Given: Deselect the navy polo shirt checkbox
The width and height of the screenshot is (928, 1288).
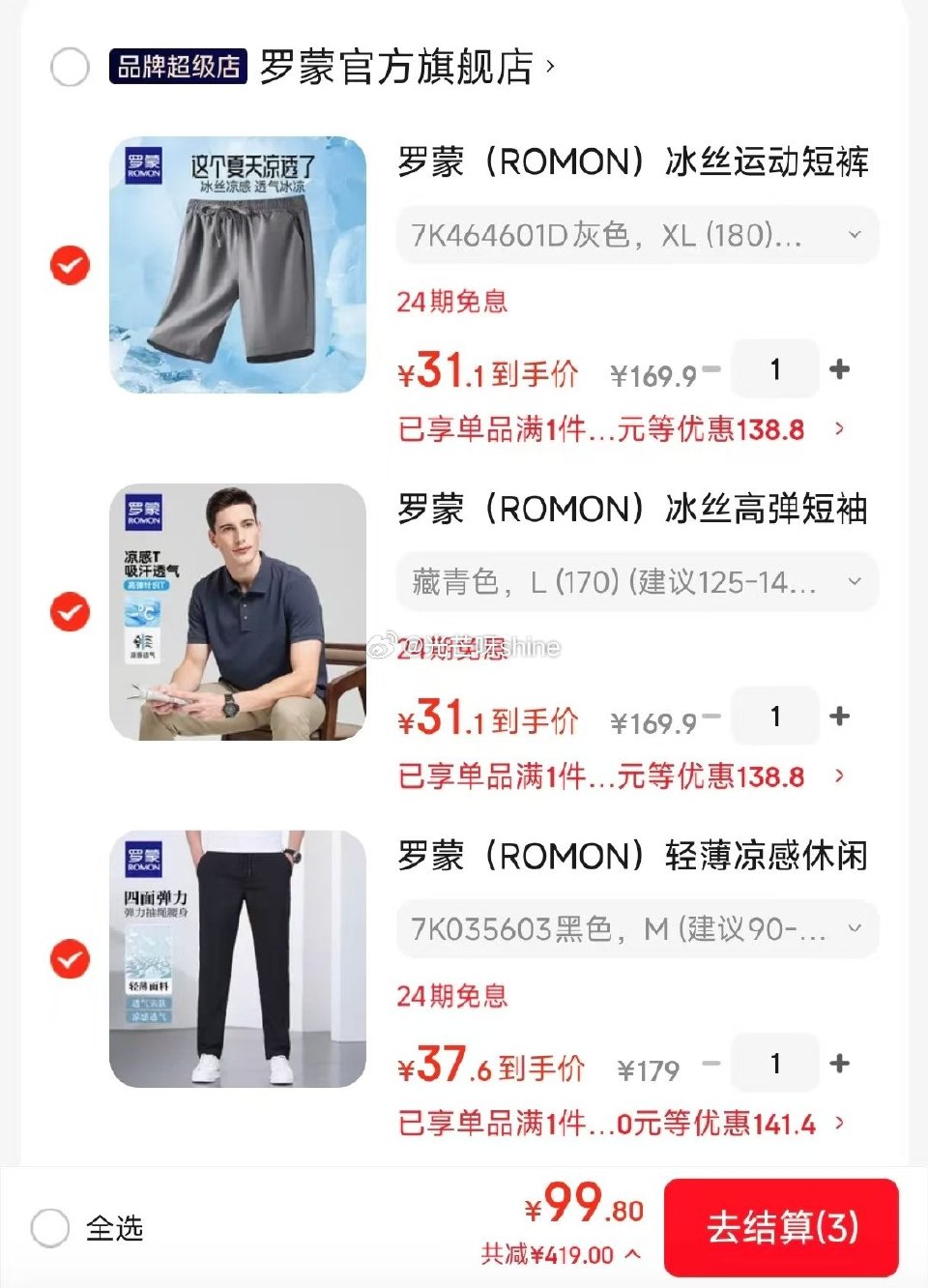Looking at the screenshot, I should point(69,613).
